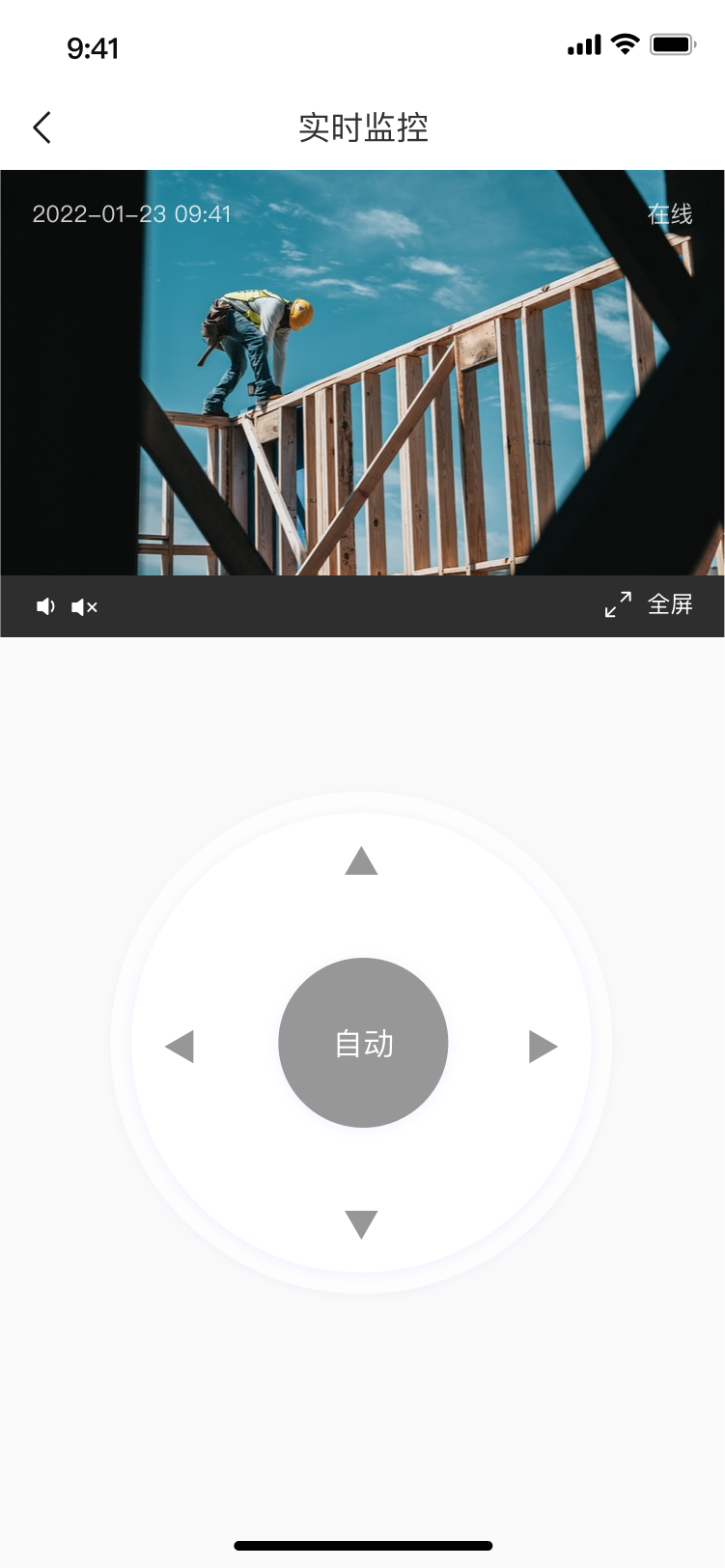Pan the camera left with the left arrow
The height and width of the screenshot is (1568, 725).
(x=181, y=1046)
